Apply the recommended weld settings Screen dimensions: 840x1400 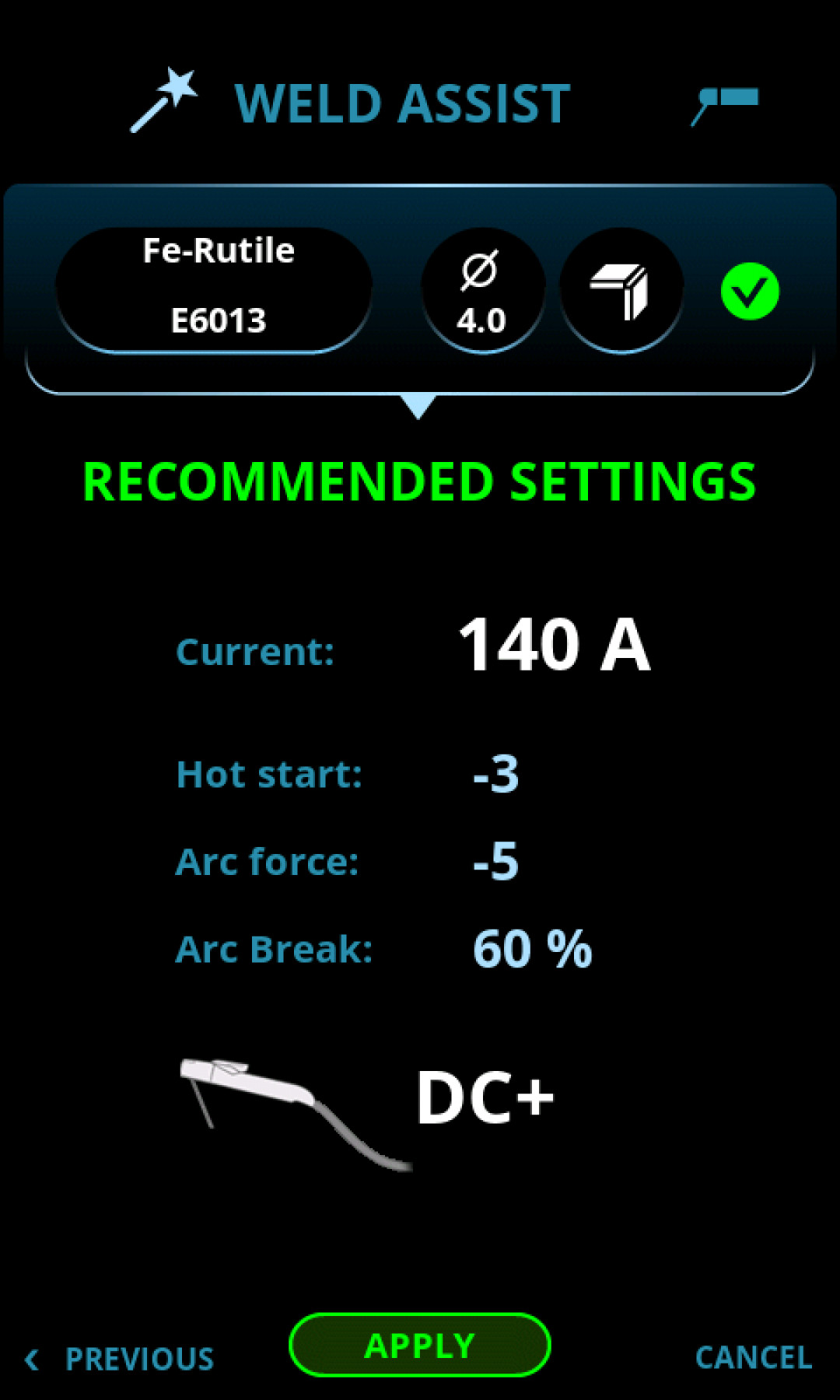click(x=419, y=1345)
